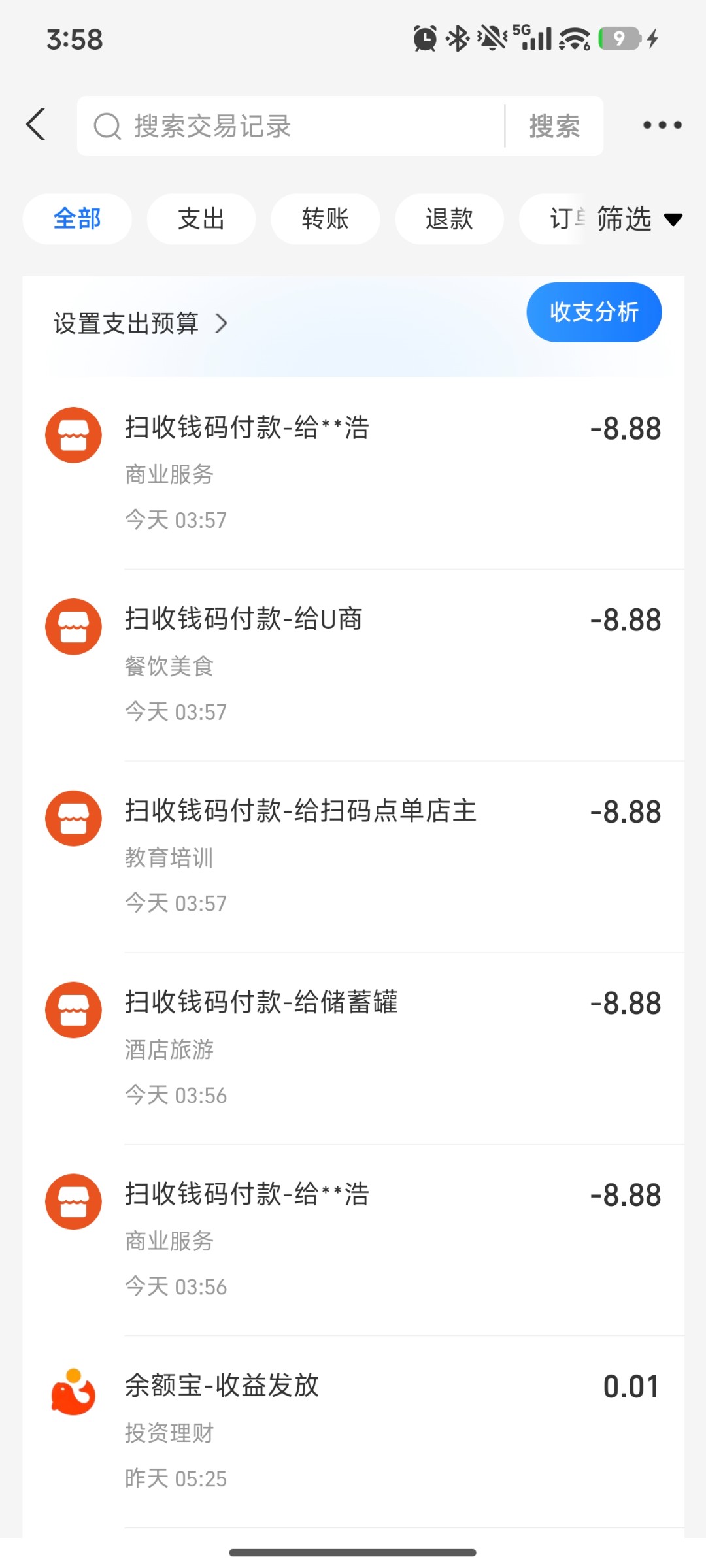The width and height of the screenshot is (706, 1568).
Task: Select the 全部 filter tab
Action: tap(76, 219)
